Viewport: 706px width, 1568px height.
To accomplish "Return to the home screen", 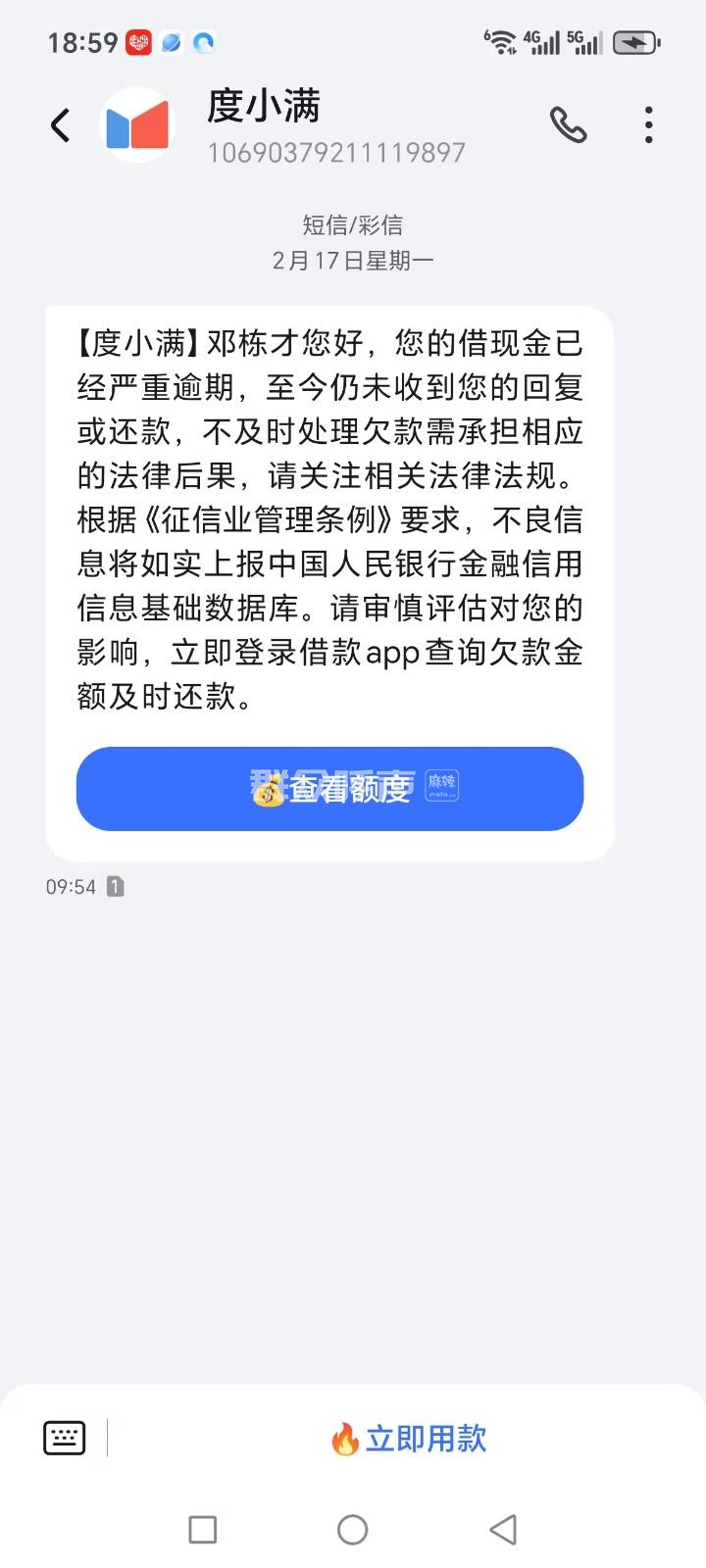I will (352, 1530).
